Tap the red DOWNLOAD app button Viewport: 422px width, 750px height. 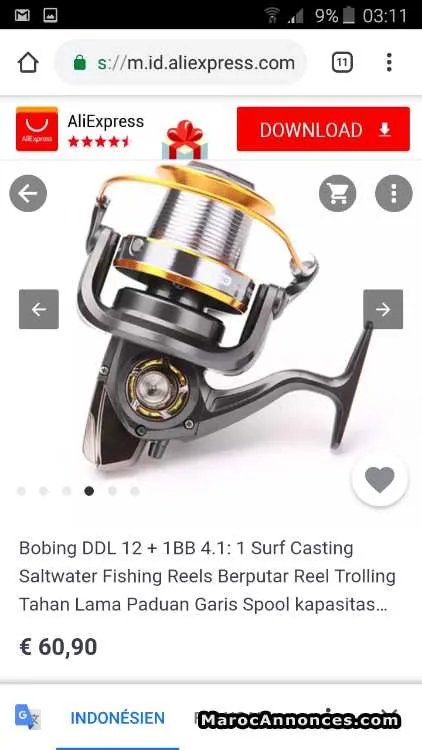(x=323, y=129)
